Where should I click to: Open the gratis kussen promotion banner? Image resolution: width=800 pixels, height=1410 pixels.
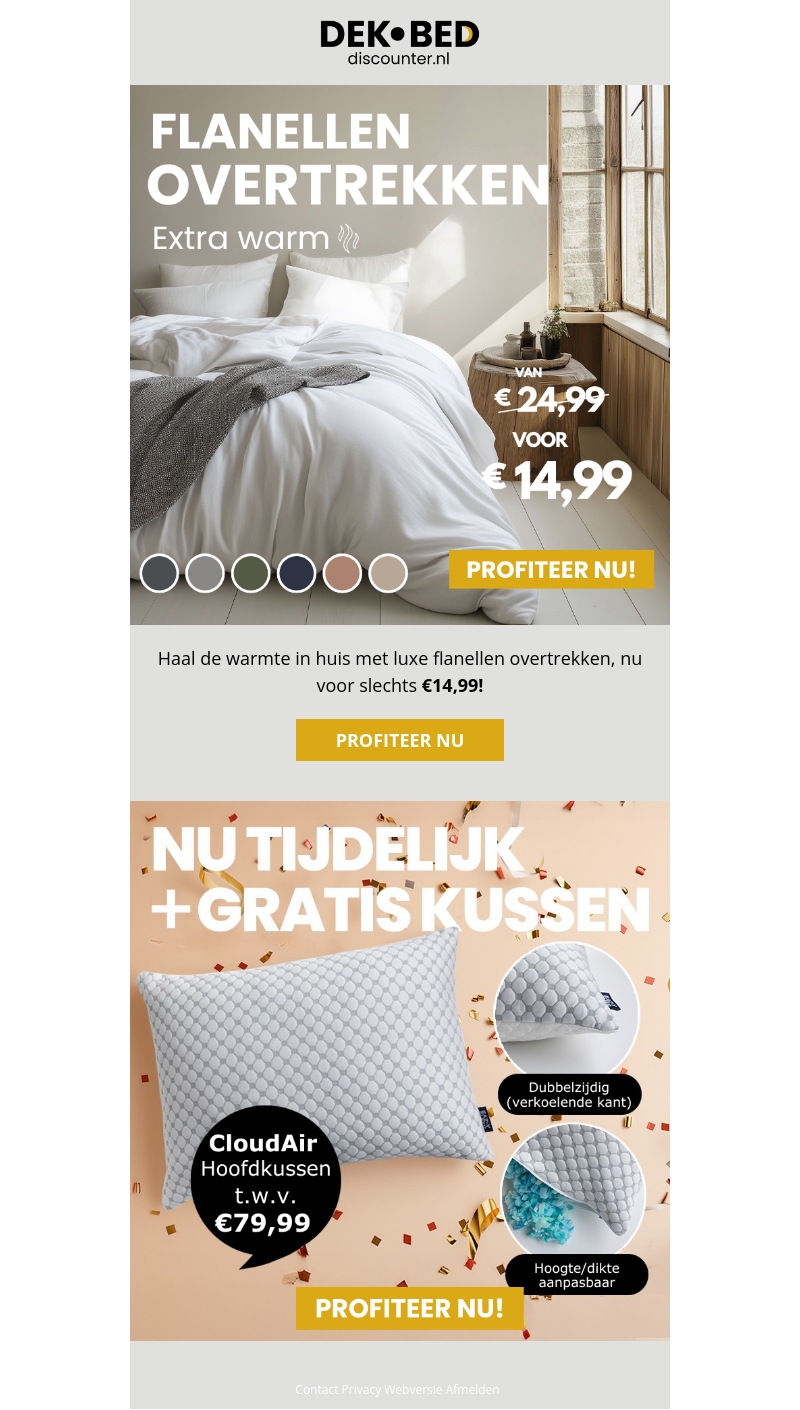click(x=399, y=1070)
